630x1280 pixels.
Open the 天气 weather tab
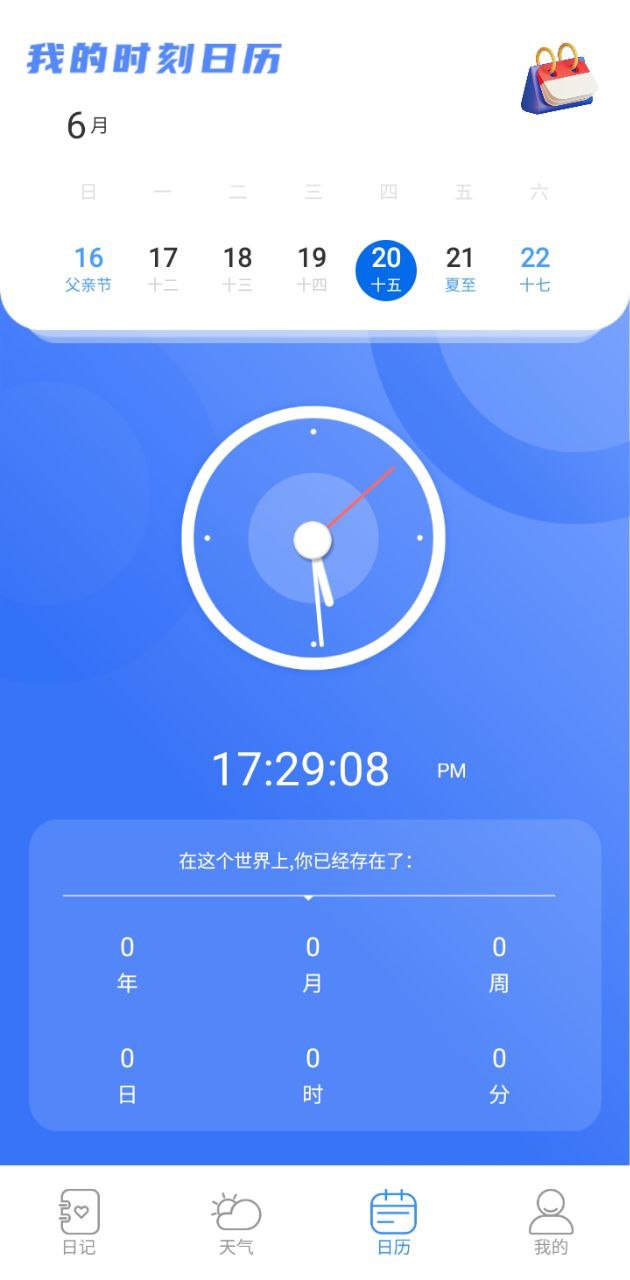click(x=236, y=1222)
